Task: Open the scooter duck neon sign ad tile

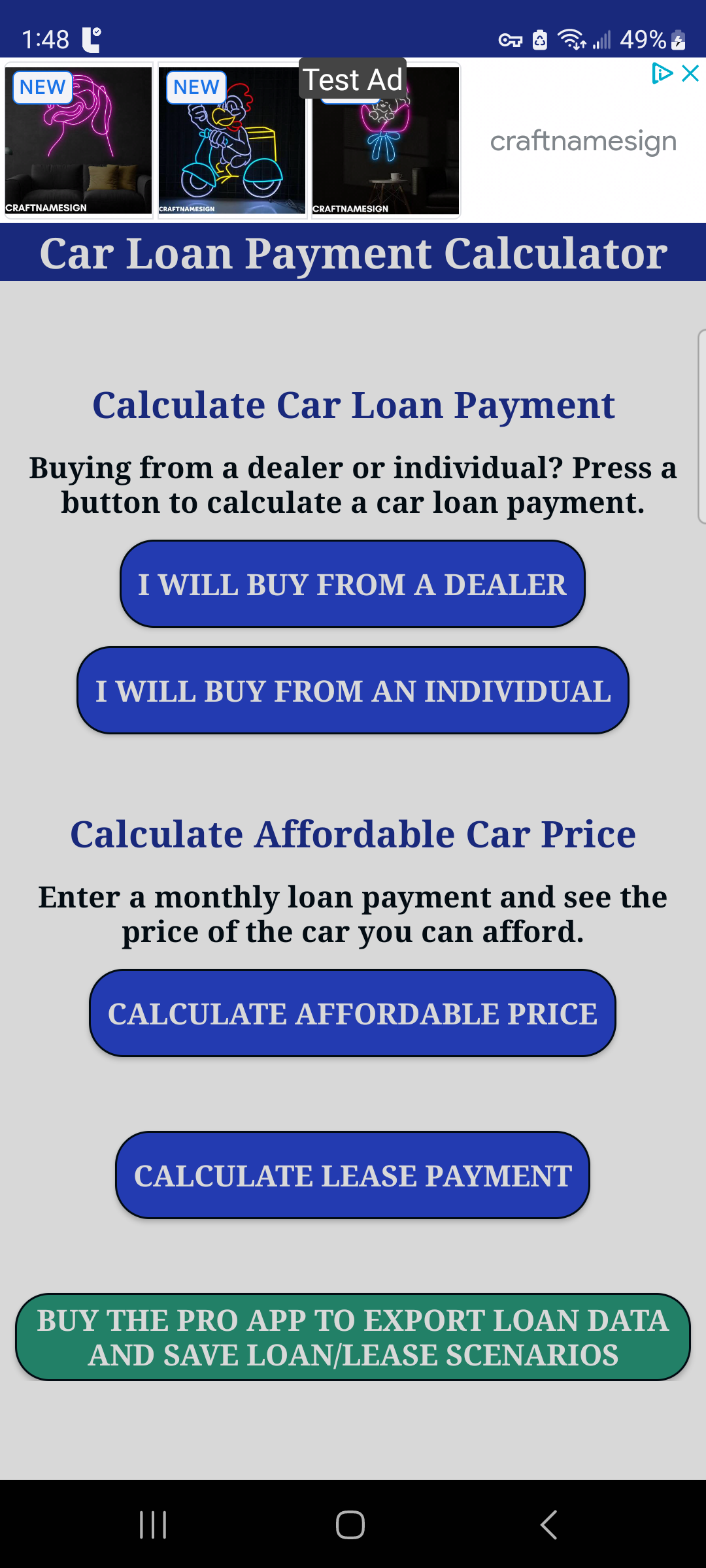Action: pos(231,141)
